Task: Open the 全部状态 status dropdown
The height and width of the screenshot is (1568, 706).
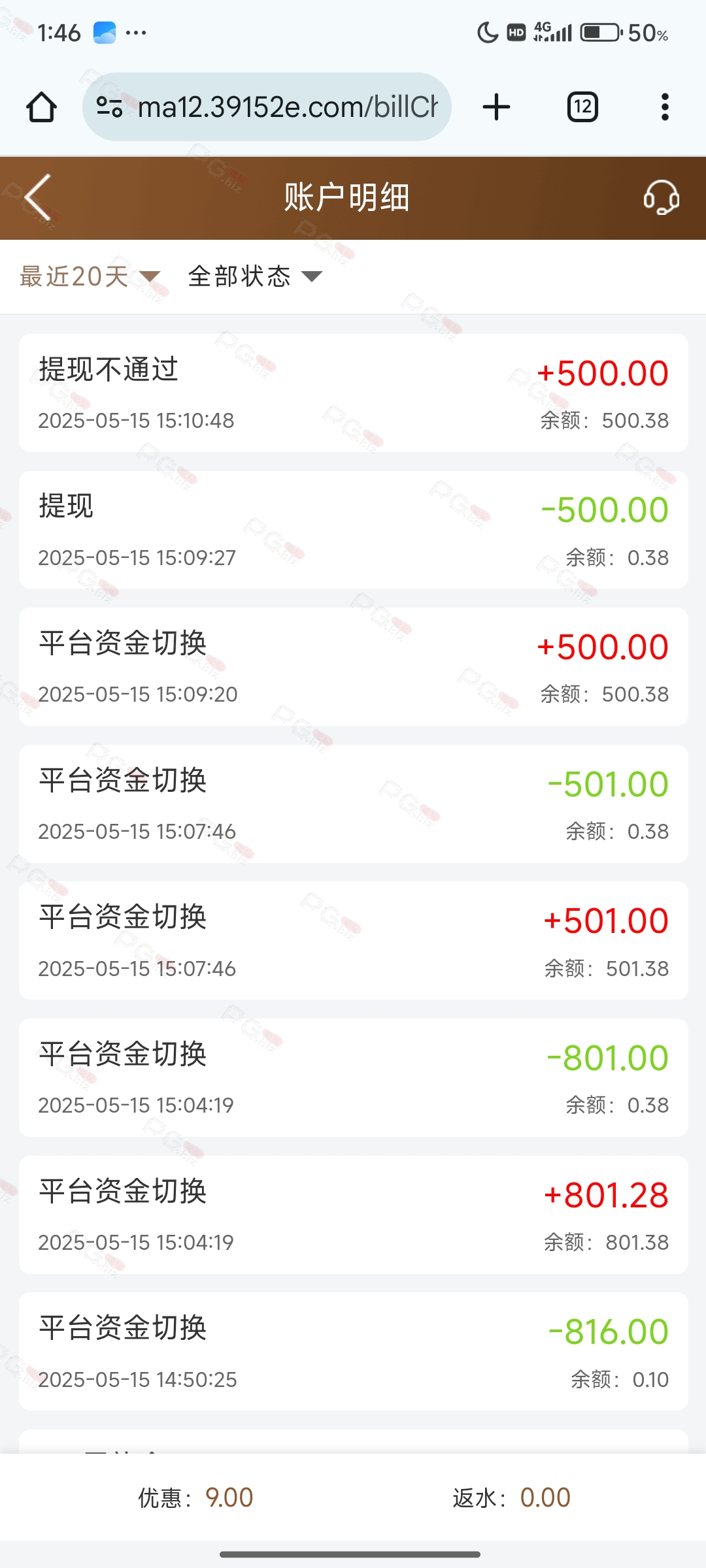Action: 256,276
